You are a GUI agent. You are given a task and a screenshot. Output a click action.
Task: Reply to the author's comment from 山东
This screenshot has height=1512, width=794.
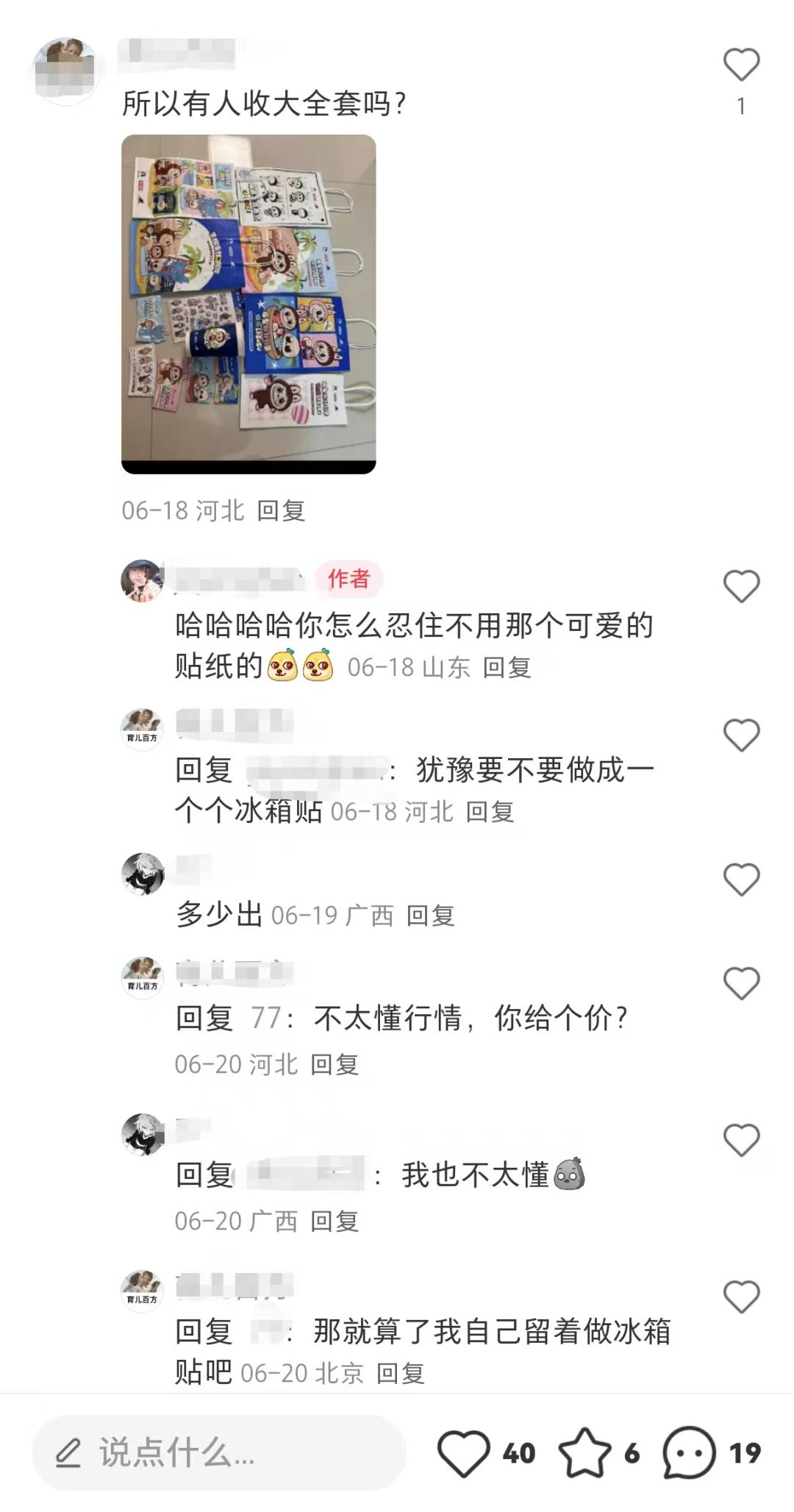pyautogui.click(x=507, y=667)
